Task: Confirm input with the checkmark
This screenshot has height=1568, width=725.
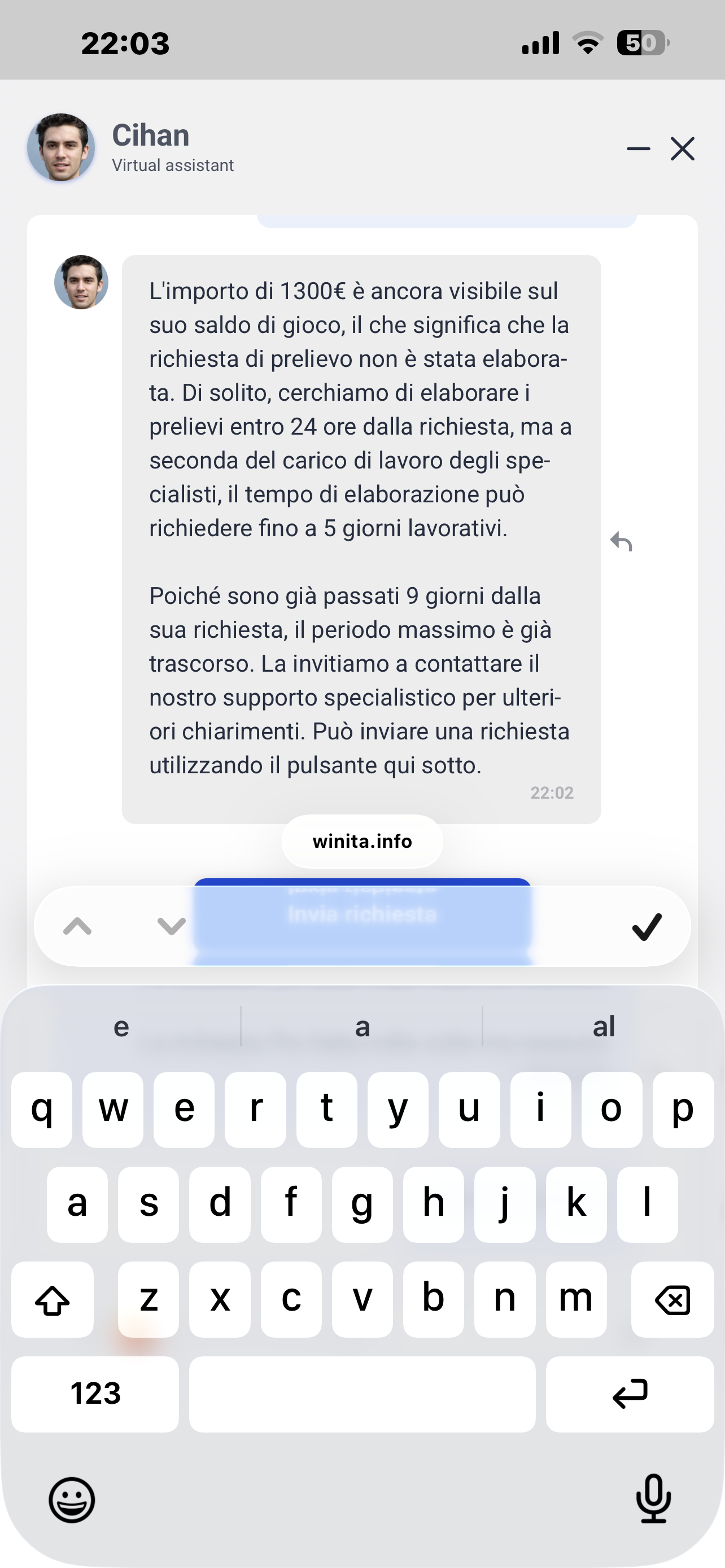Action: [x=646, y=926]
